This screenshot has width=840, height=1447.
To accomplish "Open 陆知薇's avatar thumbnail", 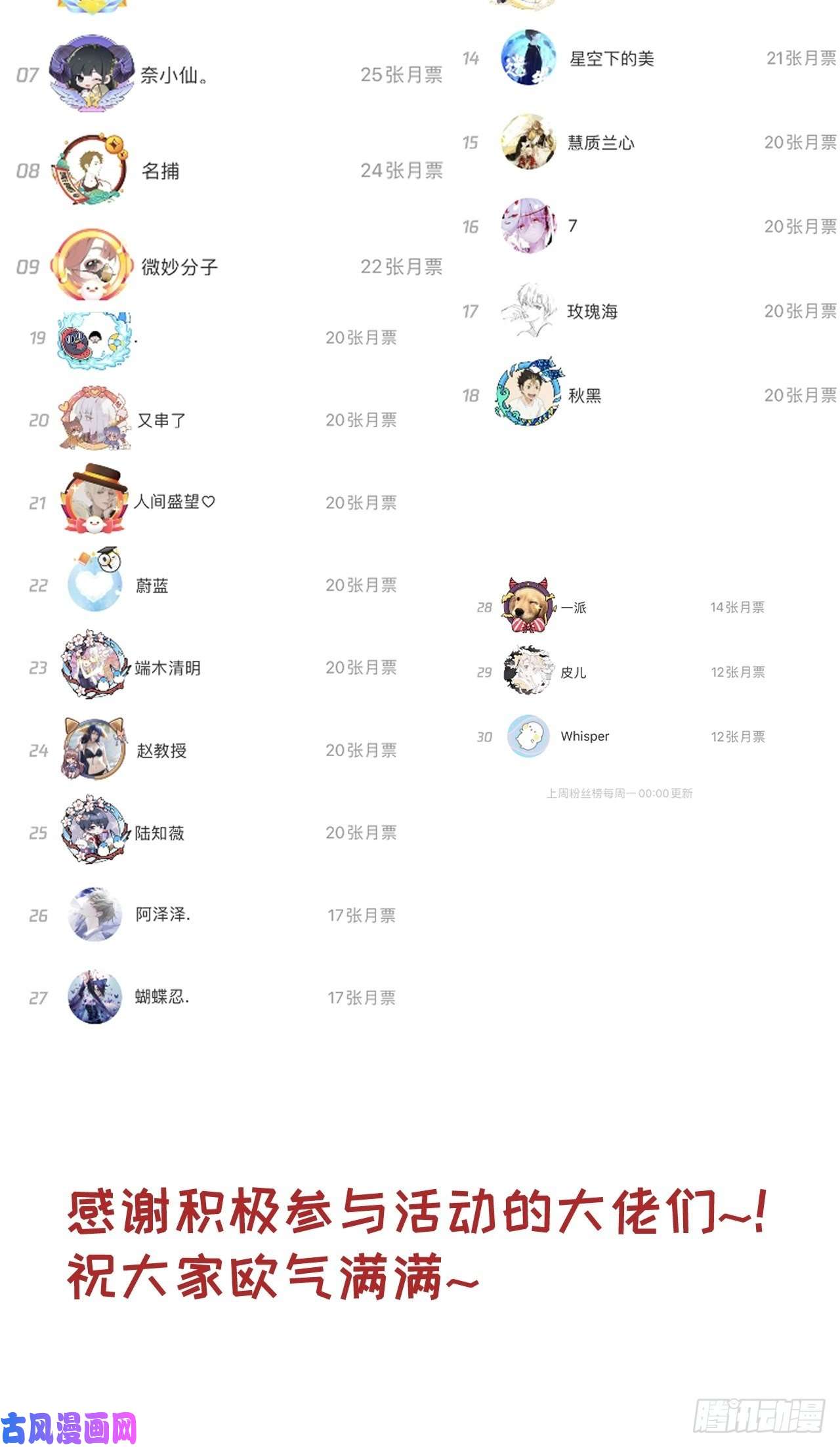I will point(94,833).
